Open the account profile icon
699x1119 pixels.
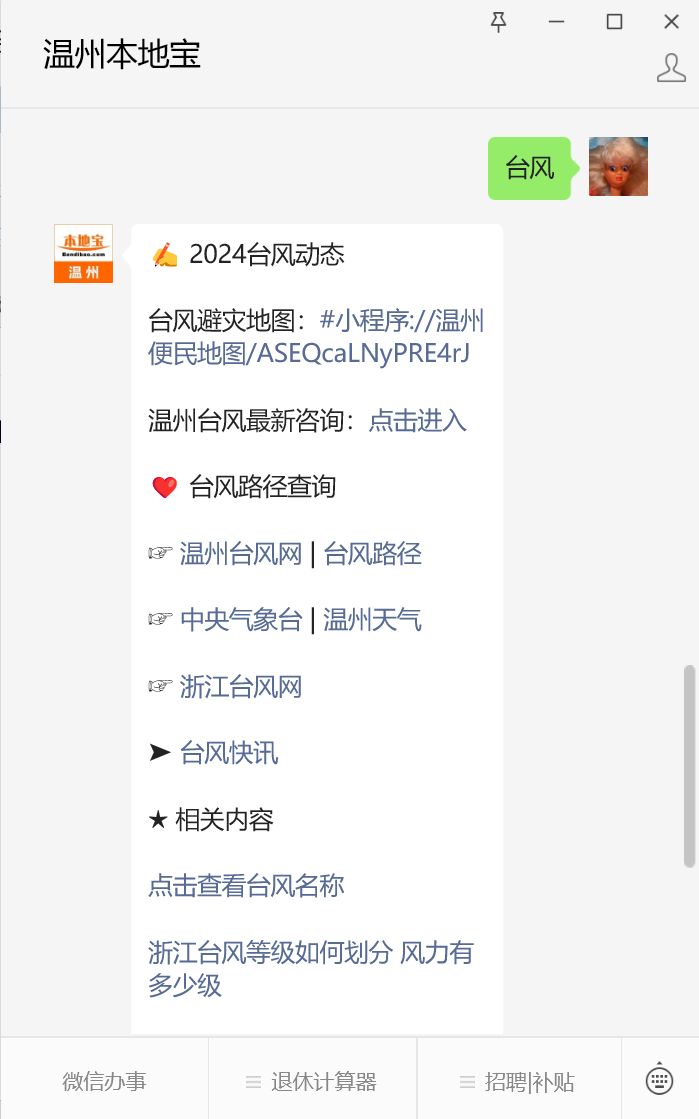pyautogui.click(x=671, y=67)
